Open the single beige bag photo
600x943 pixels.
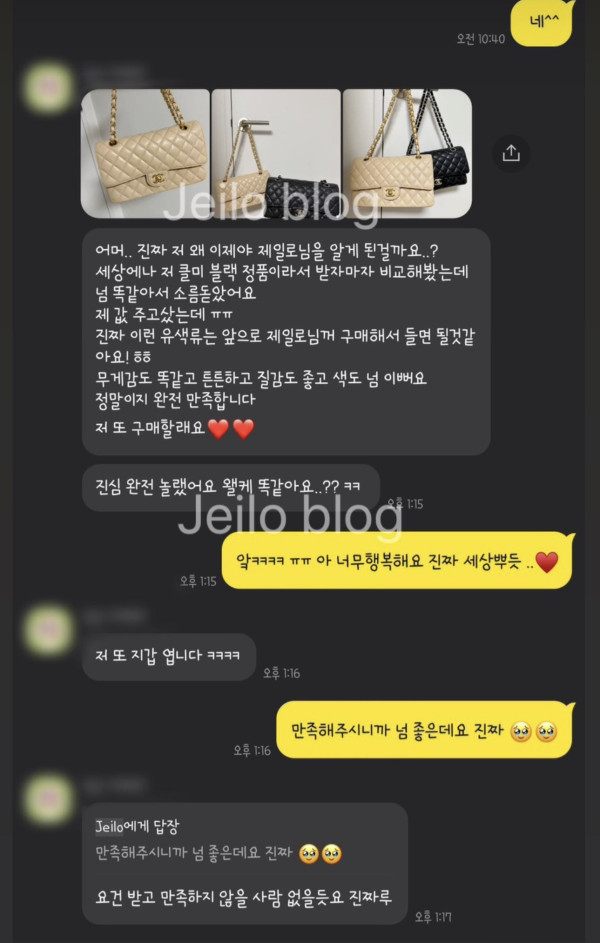click(x=146, y=152)
